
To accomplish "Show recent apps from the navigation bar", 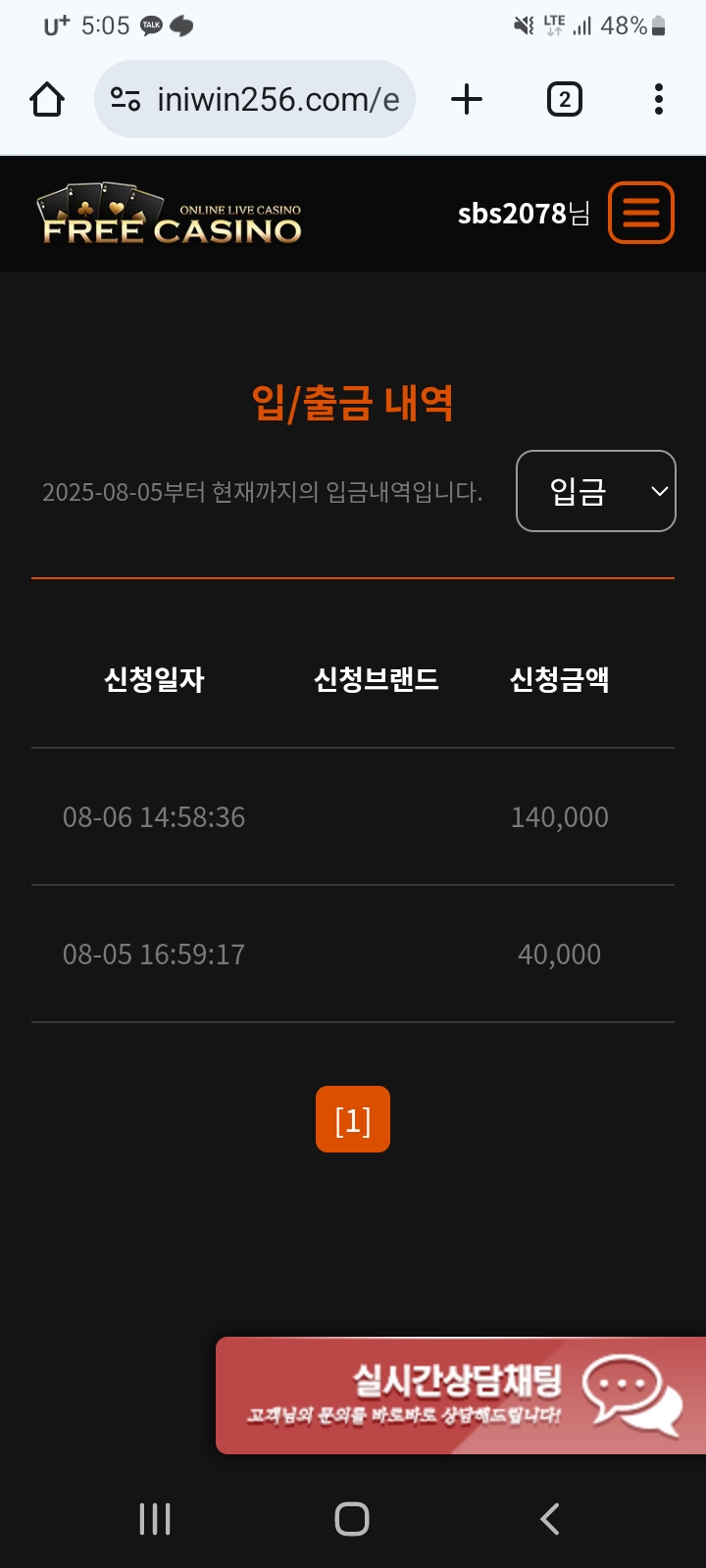I will tap(155, 1519).
